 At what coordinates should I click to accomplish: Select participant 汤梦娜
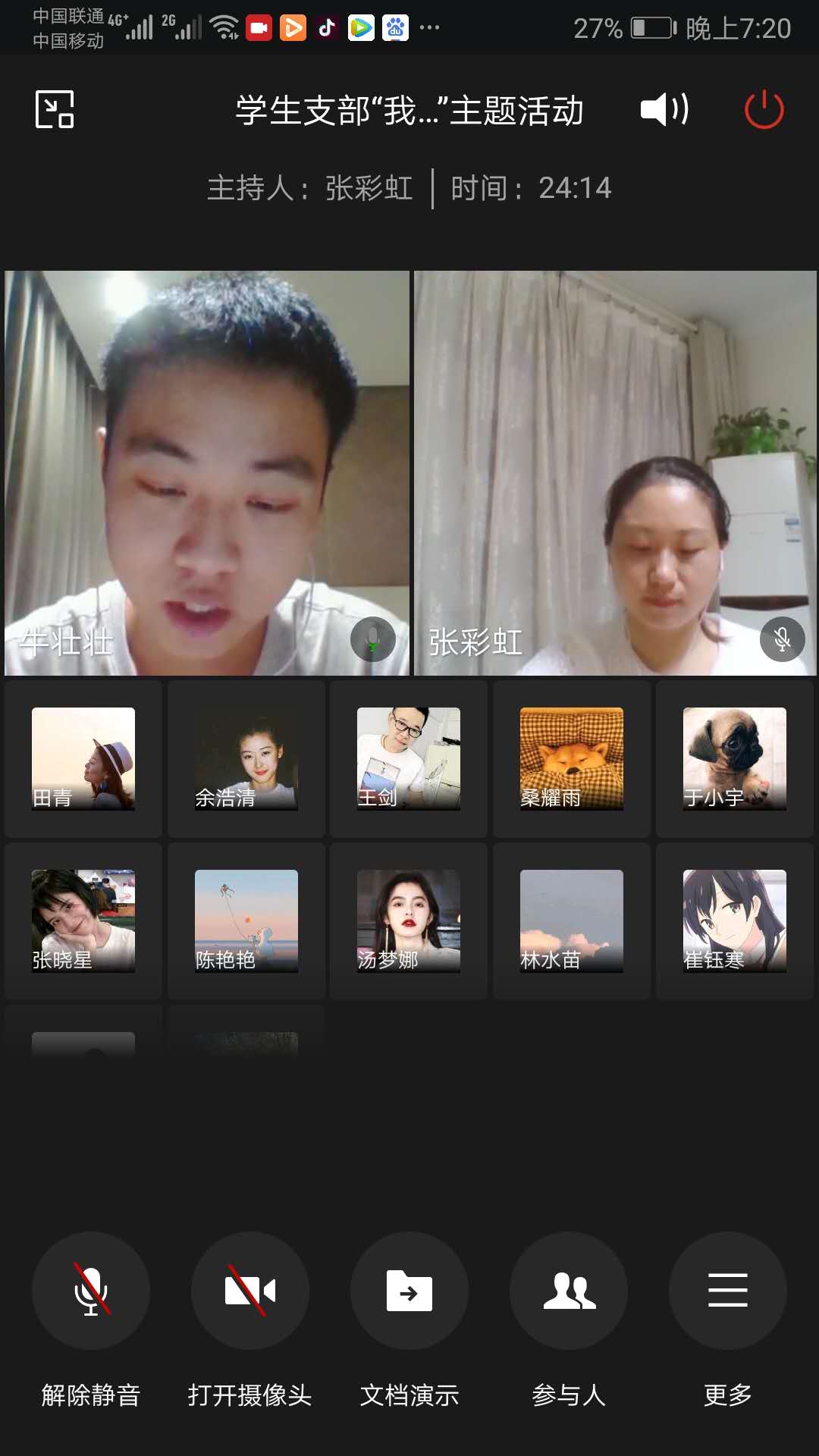[409, 921]
